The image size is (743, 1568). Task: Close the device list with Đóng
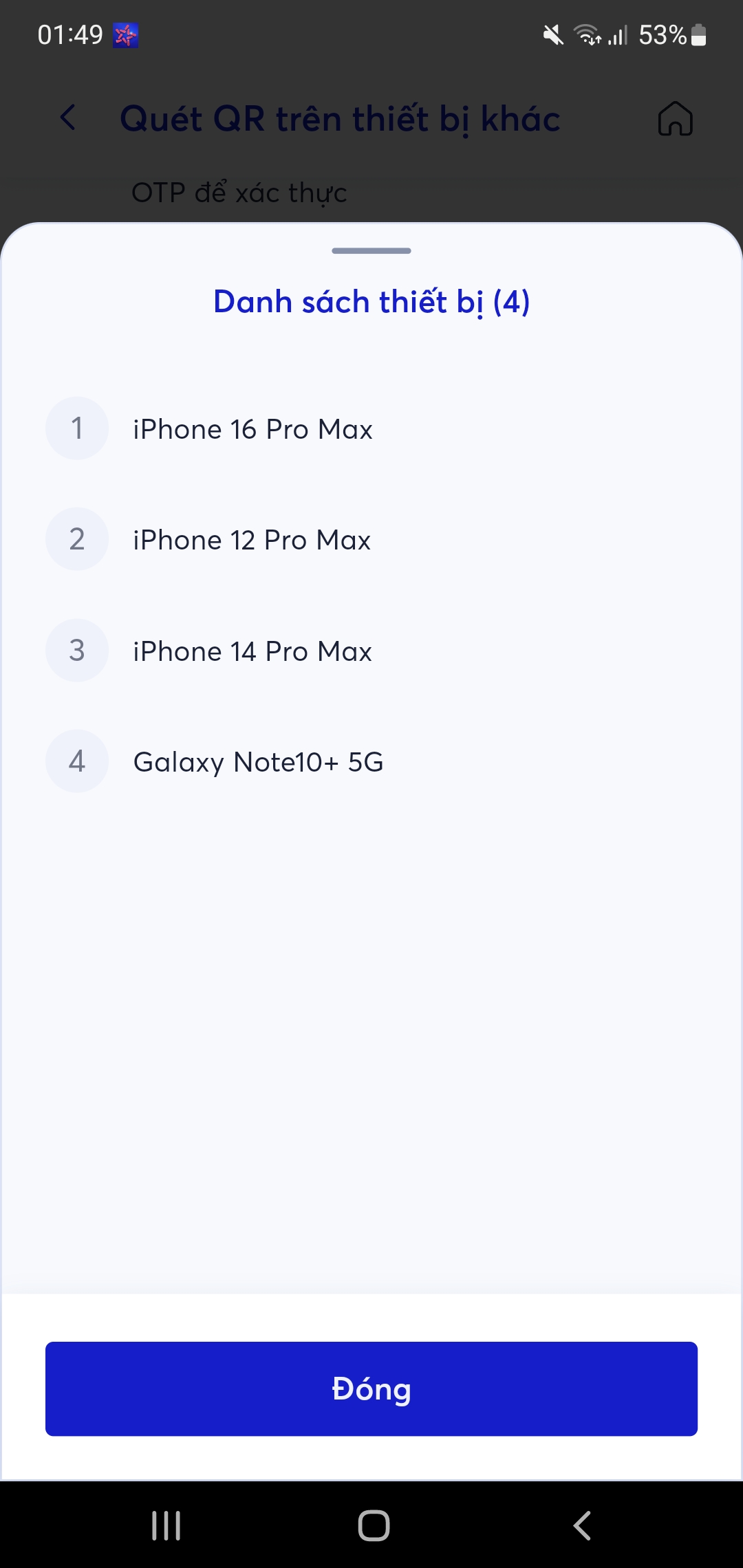[371, 1389]
